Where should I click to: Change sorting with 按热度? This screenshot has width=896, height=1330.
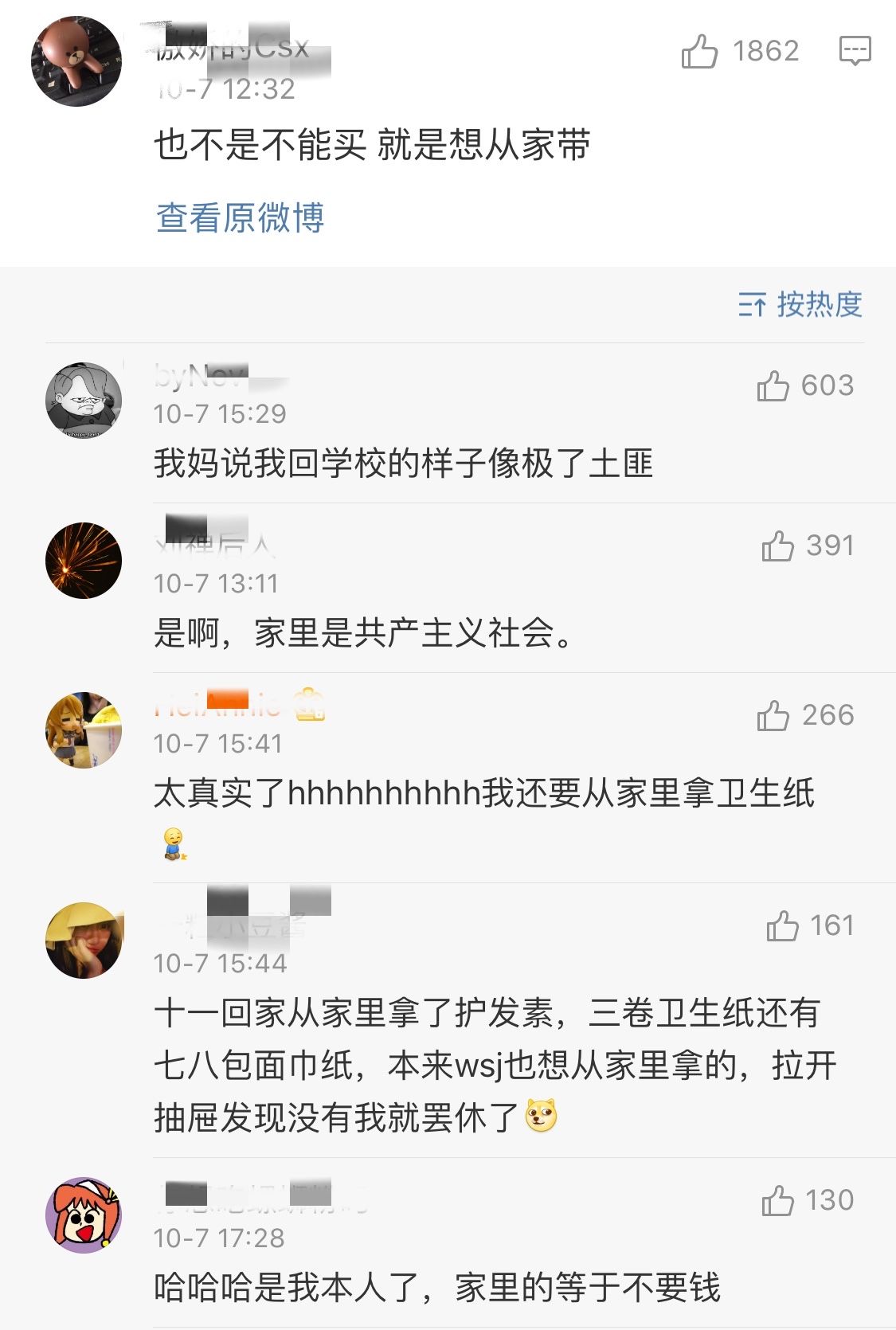coord(800,304)
